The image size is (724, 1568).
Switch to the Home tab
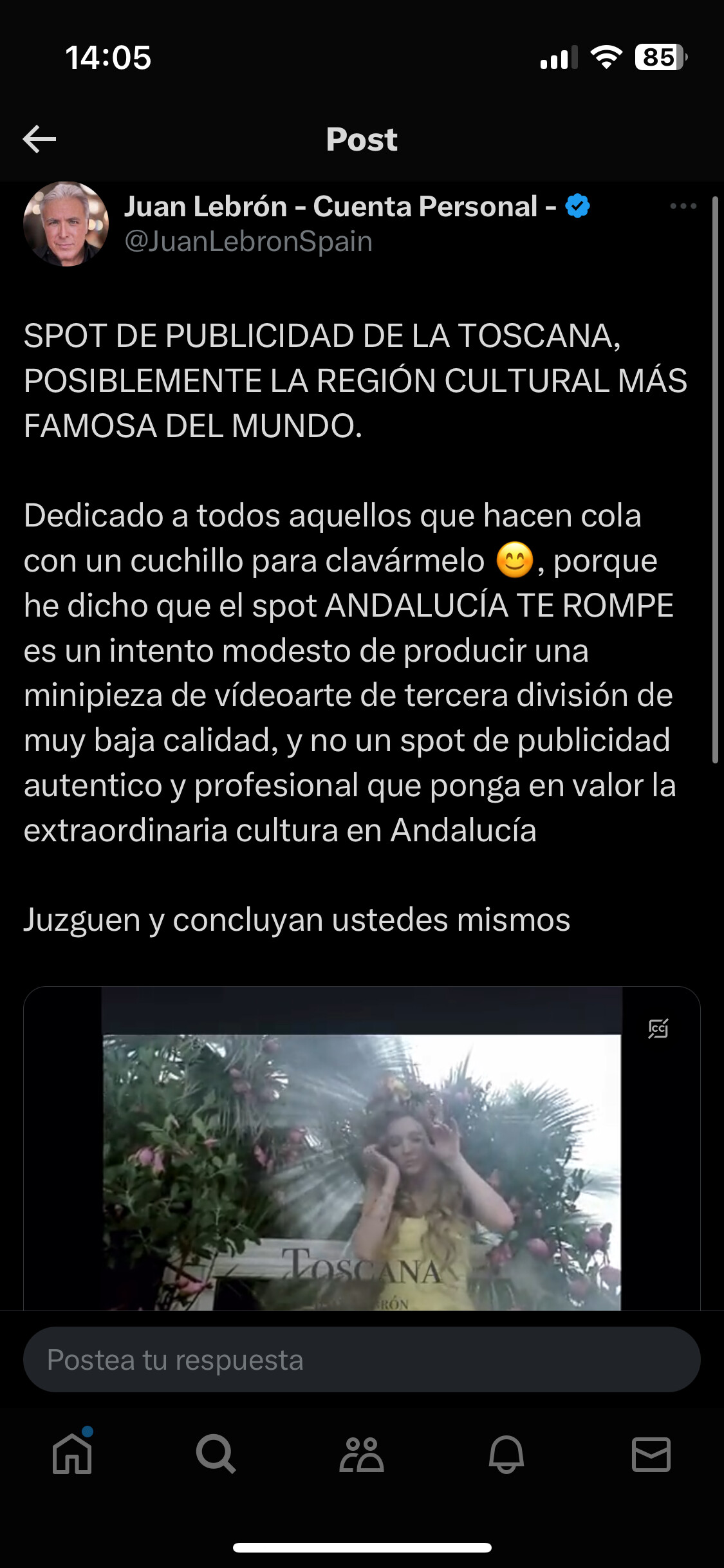coord(72,1454)
